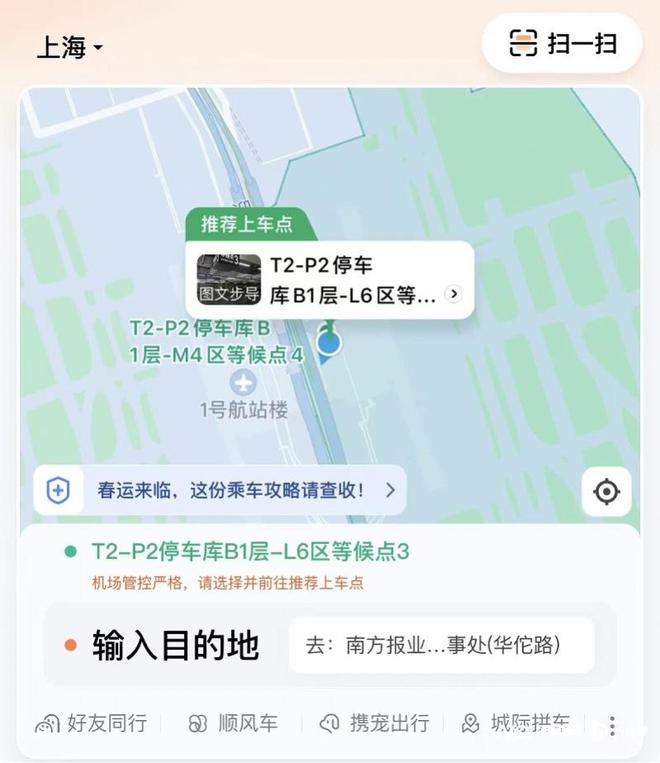This screenshot has width=660, height=763.
Task: Open the 上海 city dropdown
Action: coord(70,47)
